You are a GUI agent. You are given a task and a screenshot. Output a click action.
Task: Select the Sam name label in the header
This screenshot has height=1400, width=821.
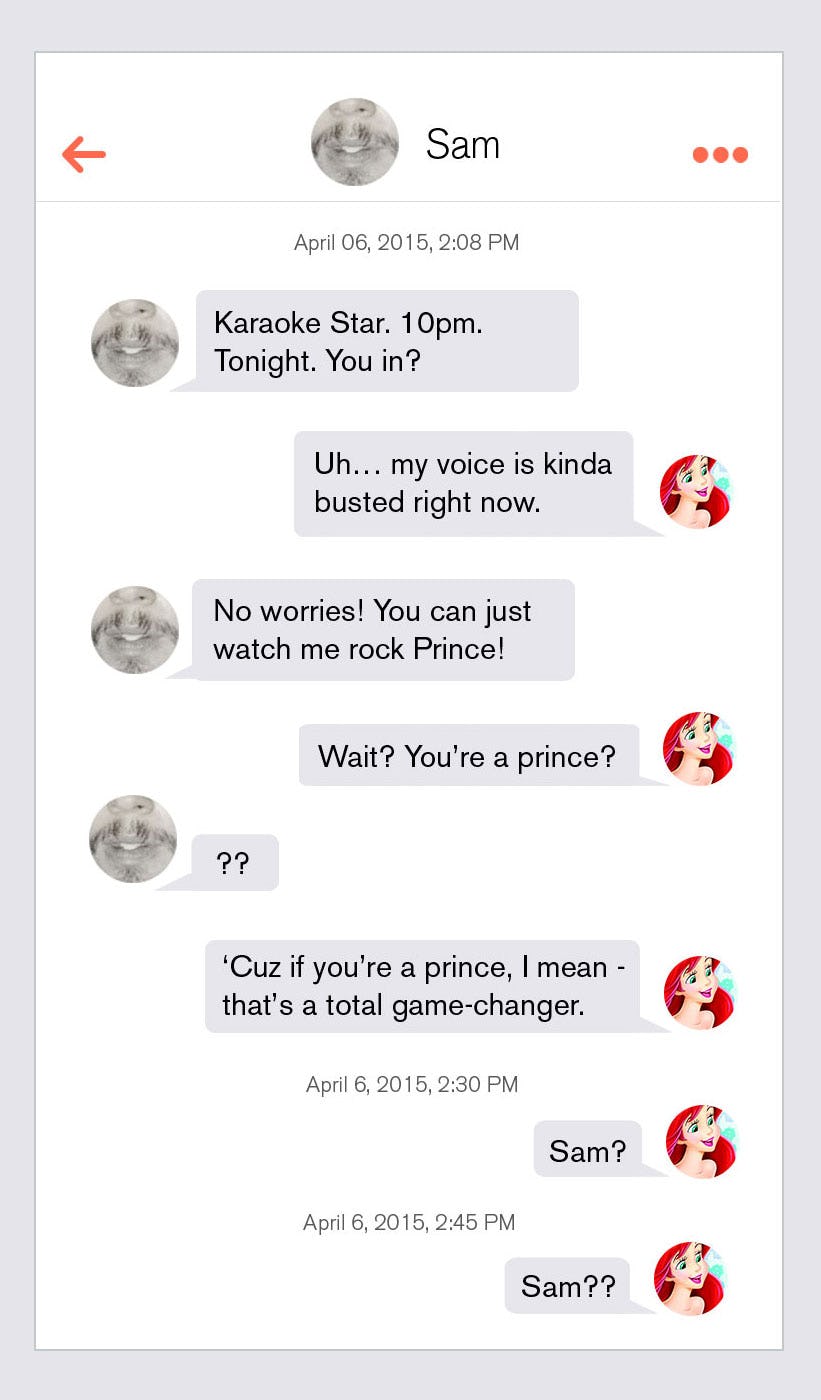tap(463, 144)
